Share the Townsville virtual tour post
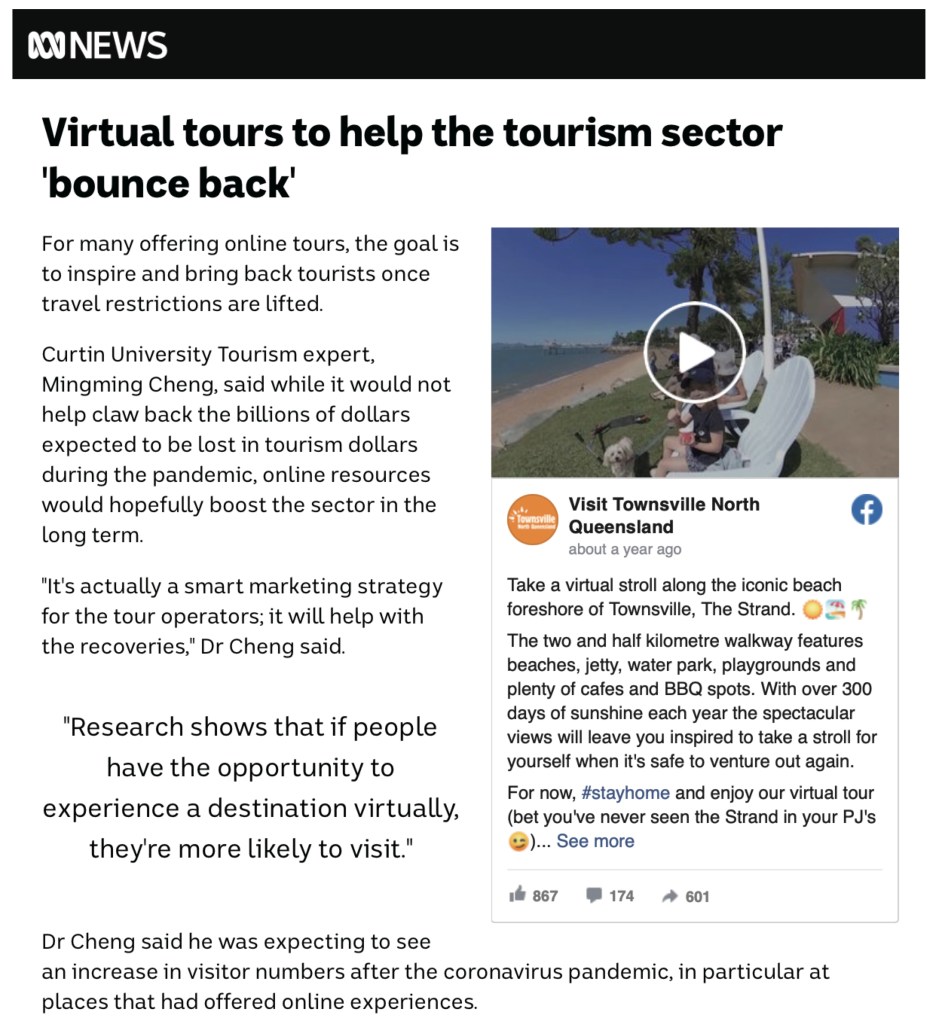This screenshot has height=1023, width=934. (685, 895)
